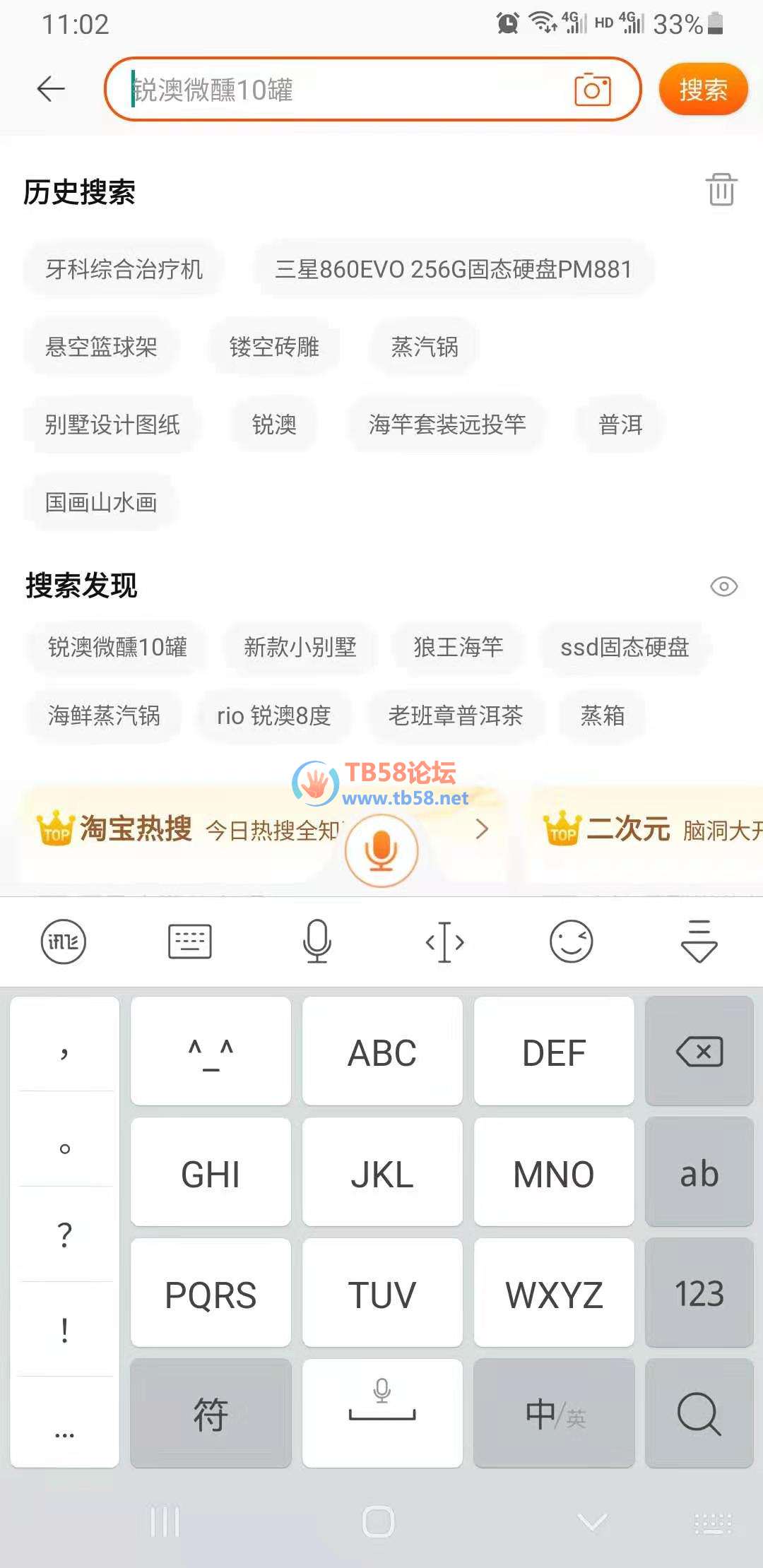Select history chip 牙科综合治疗机
Screen dimensions: 763x1568
tap(124, 269)
